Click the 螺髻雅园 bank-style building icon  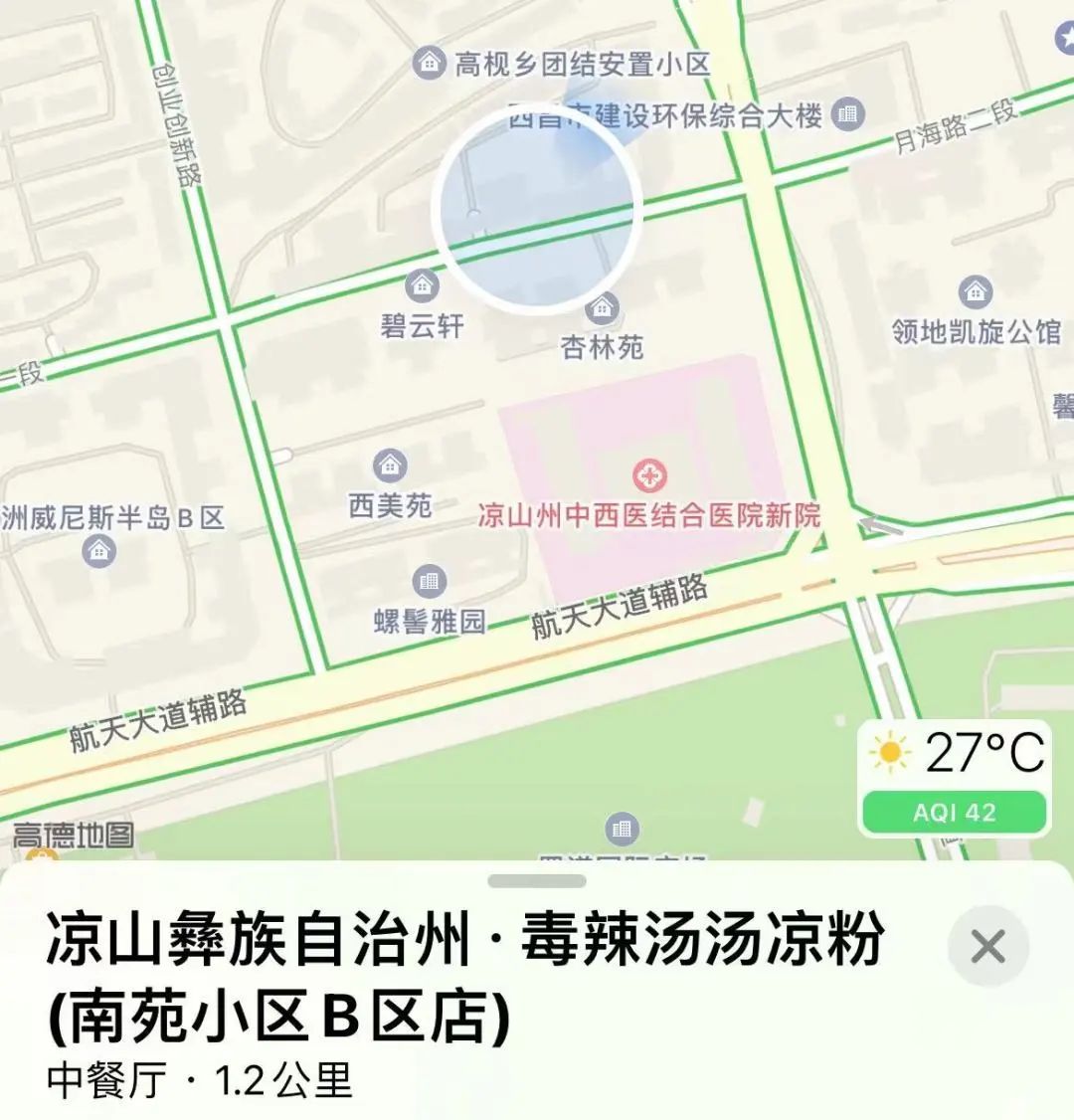pyautogui.click(x=431, y=579)
